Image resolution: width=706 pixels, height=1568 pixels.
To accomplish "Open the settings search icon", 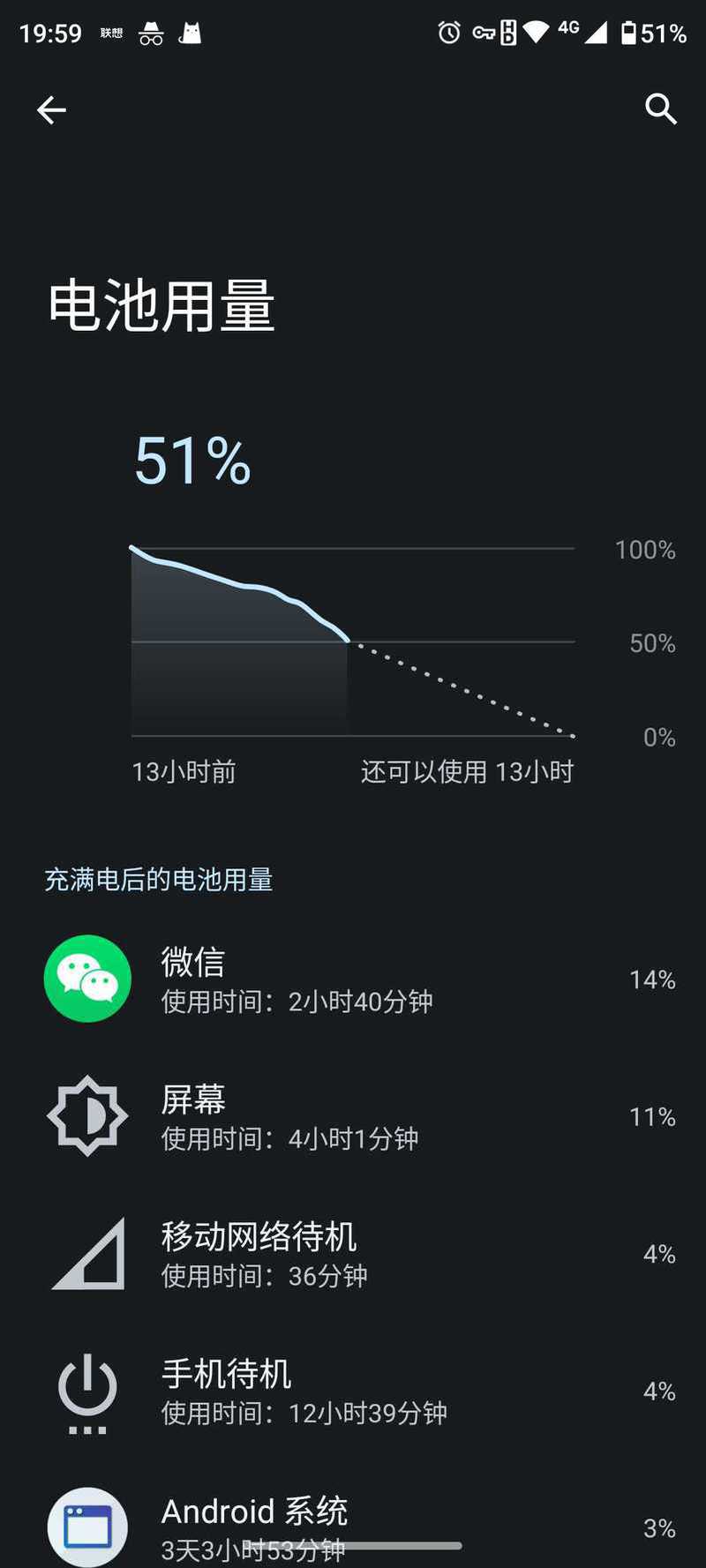I will 660,109.
